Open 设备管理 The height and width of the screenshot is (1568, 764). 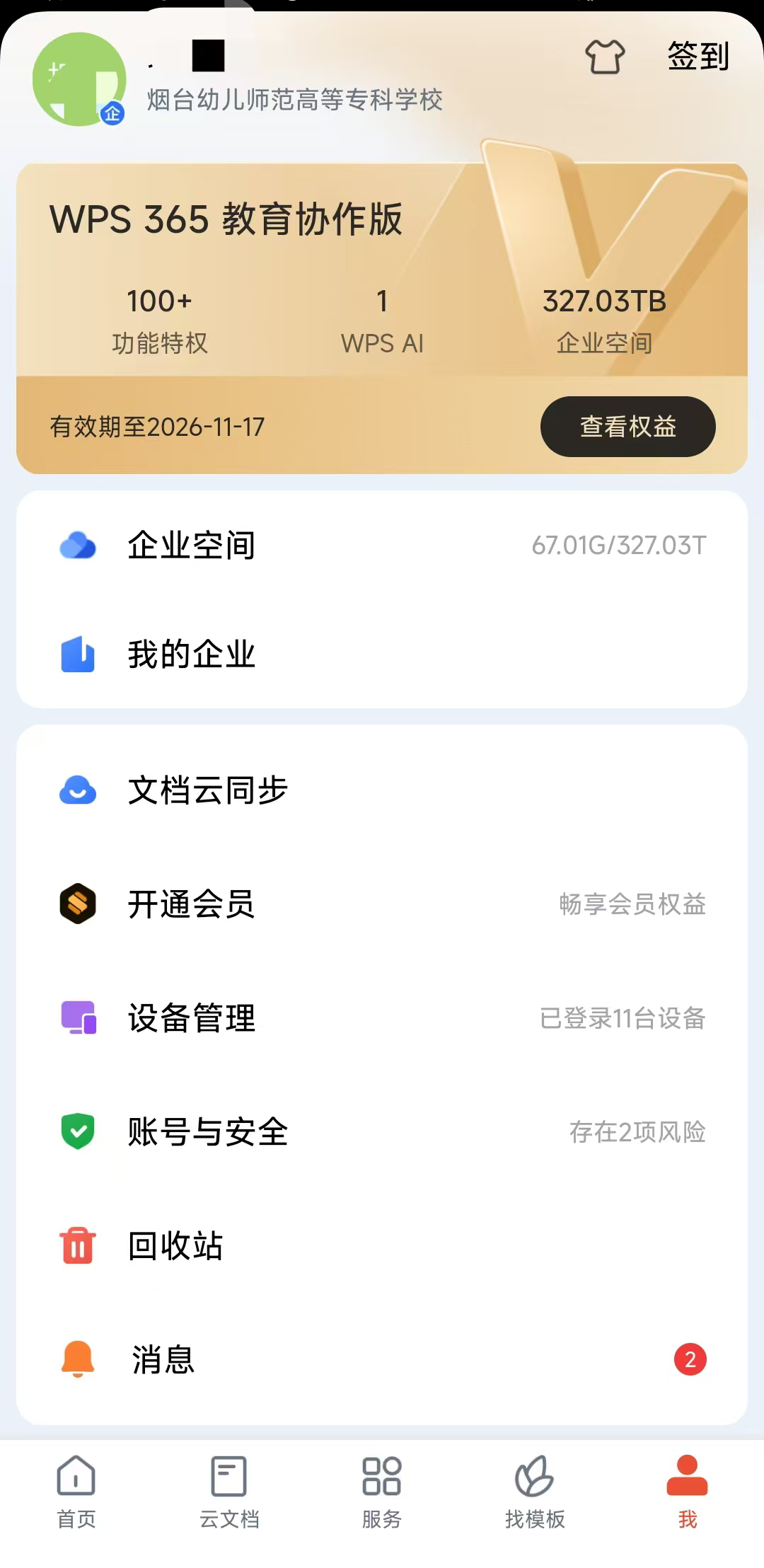click(382, 1018)
